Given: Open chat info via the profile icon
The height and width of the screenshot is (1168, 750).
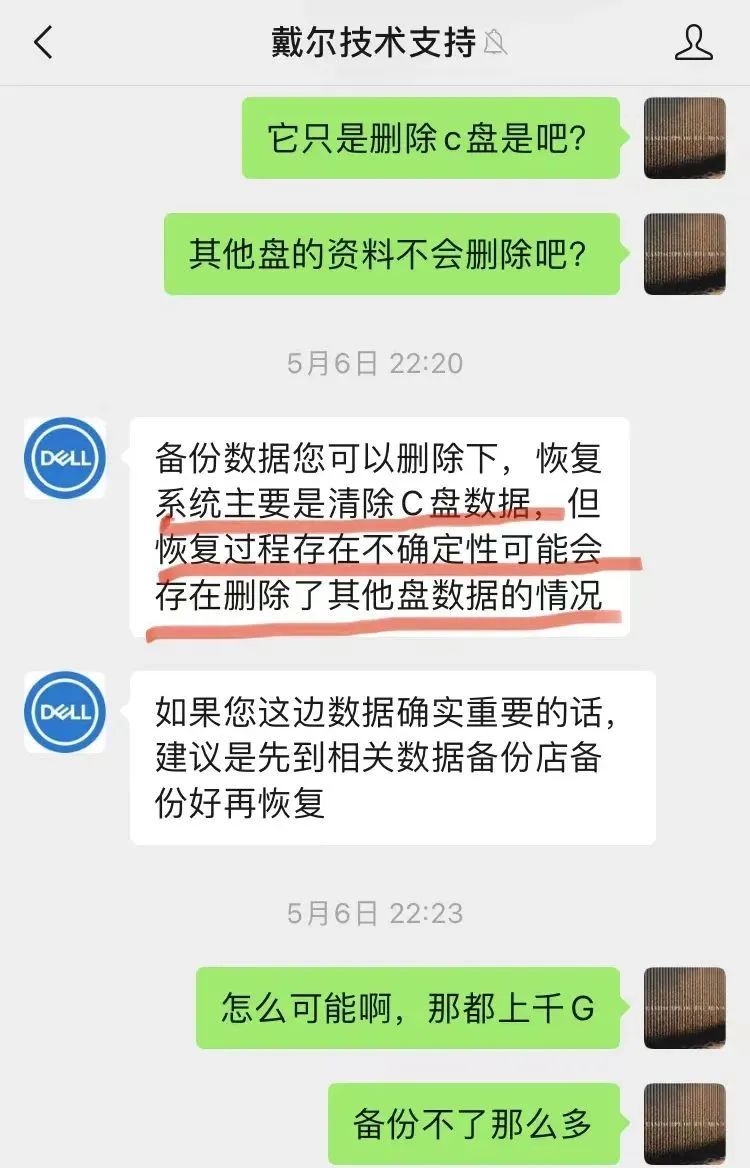Looking at the screenshot, I should tap(693, 43).
